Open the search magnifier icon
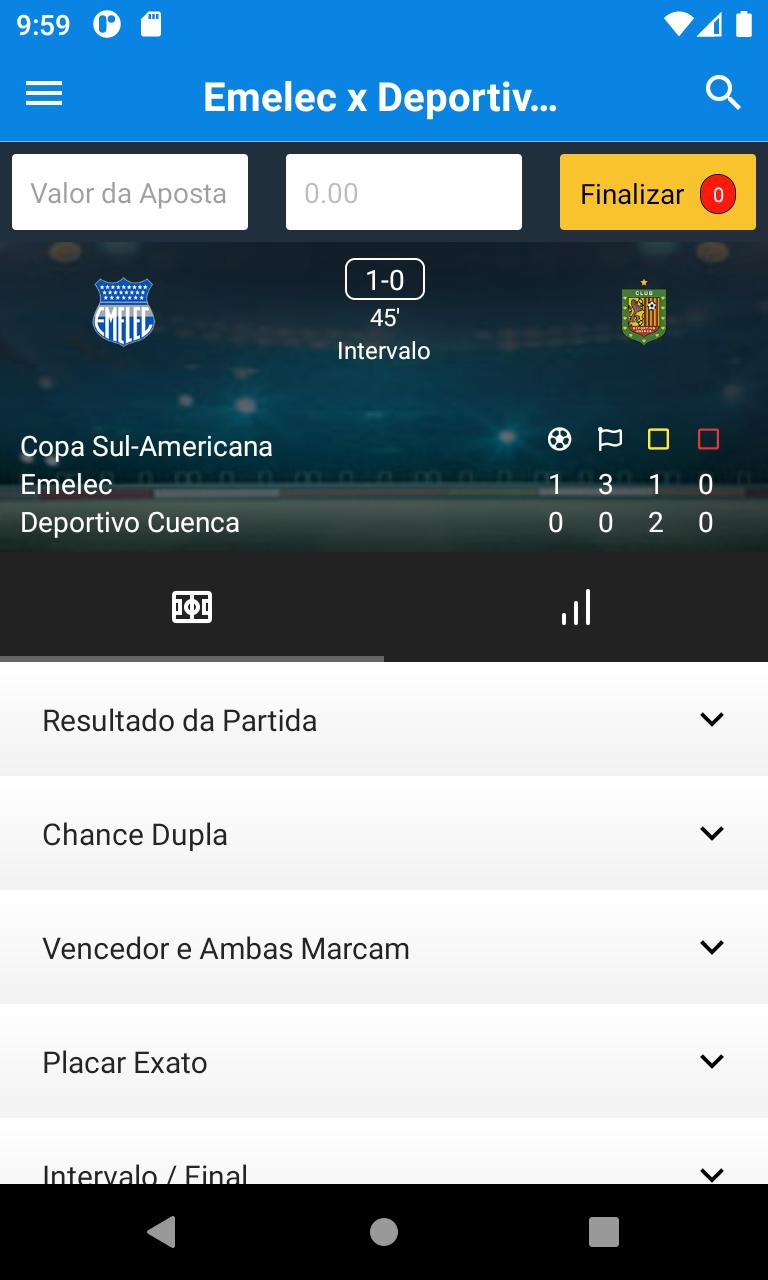The height and width of the screenshot is (1280, 768). [x=723, y=93]
